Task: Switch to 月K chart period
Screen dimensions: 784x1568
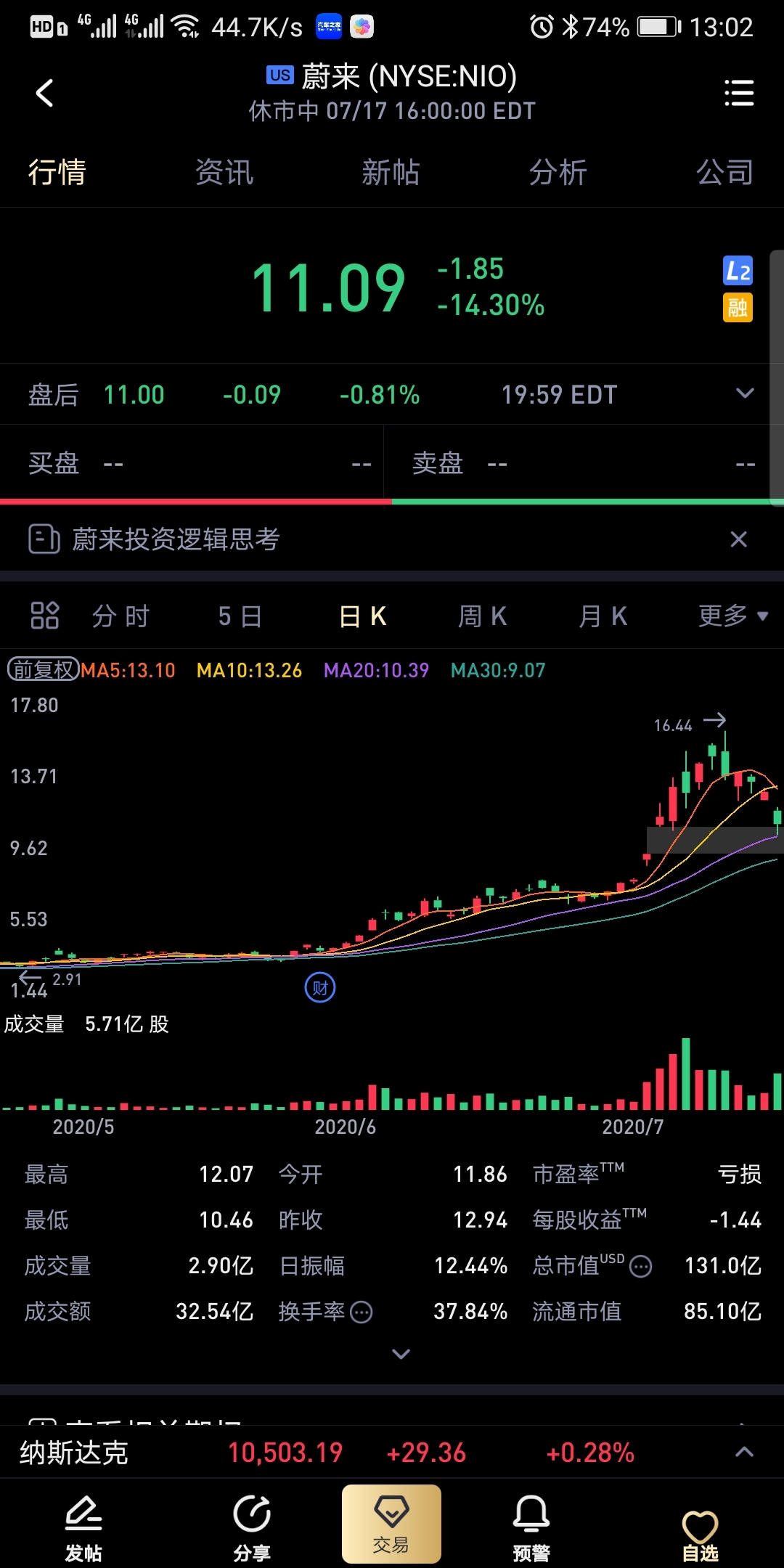Action: coord(603,616)
